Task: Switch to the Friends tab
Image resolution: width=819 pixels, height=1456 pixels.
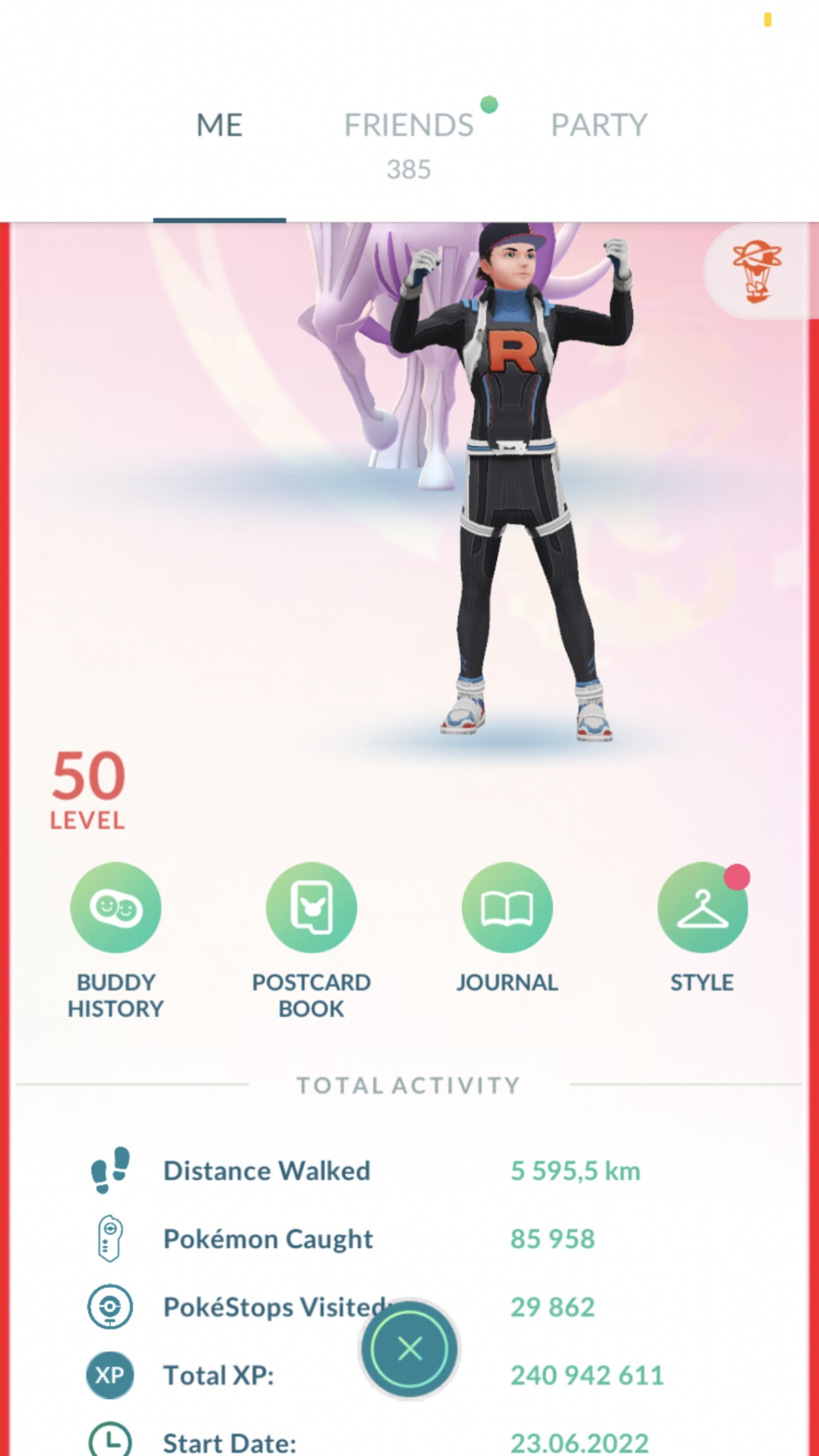Action: coord(408,125)
